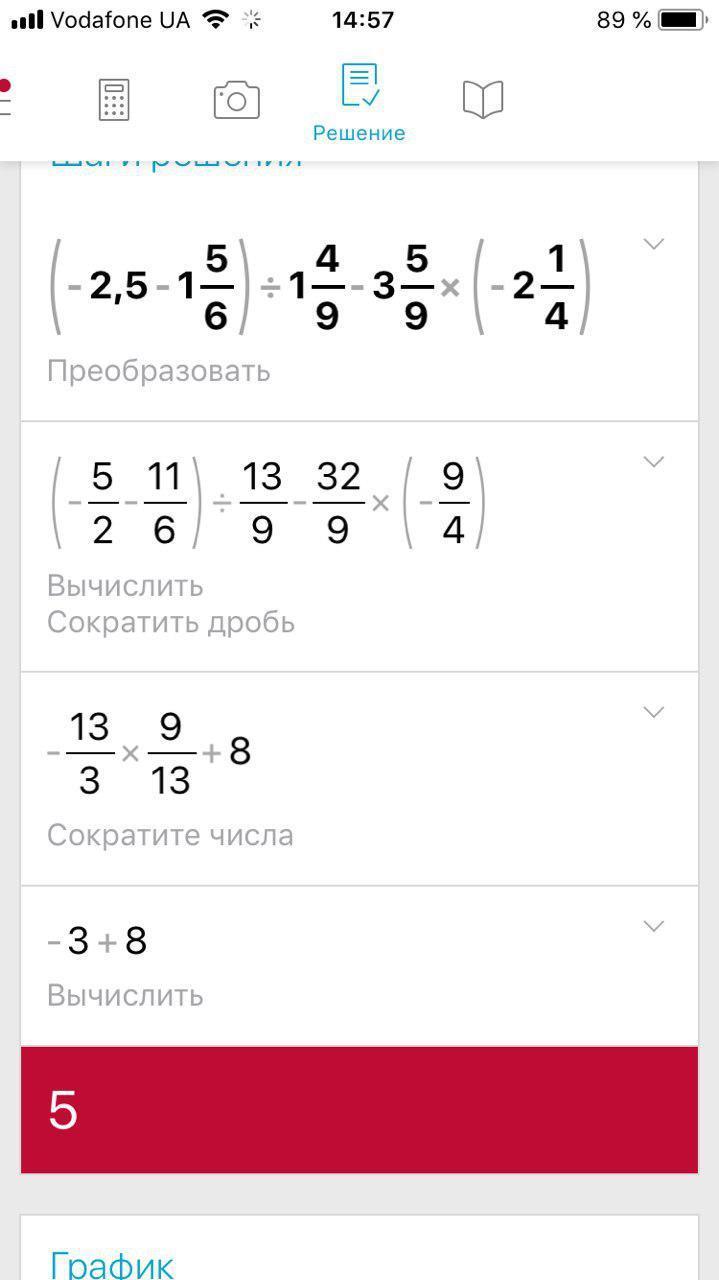Expand the Преобразовать step chevron
The height and width of the screenshot is (1280, 719).
coord(653,244)
